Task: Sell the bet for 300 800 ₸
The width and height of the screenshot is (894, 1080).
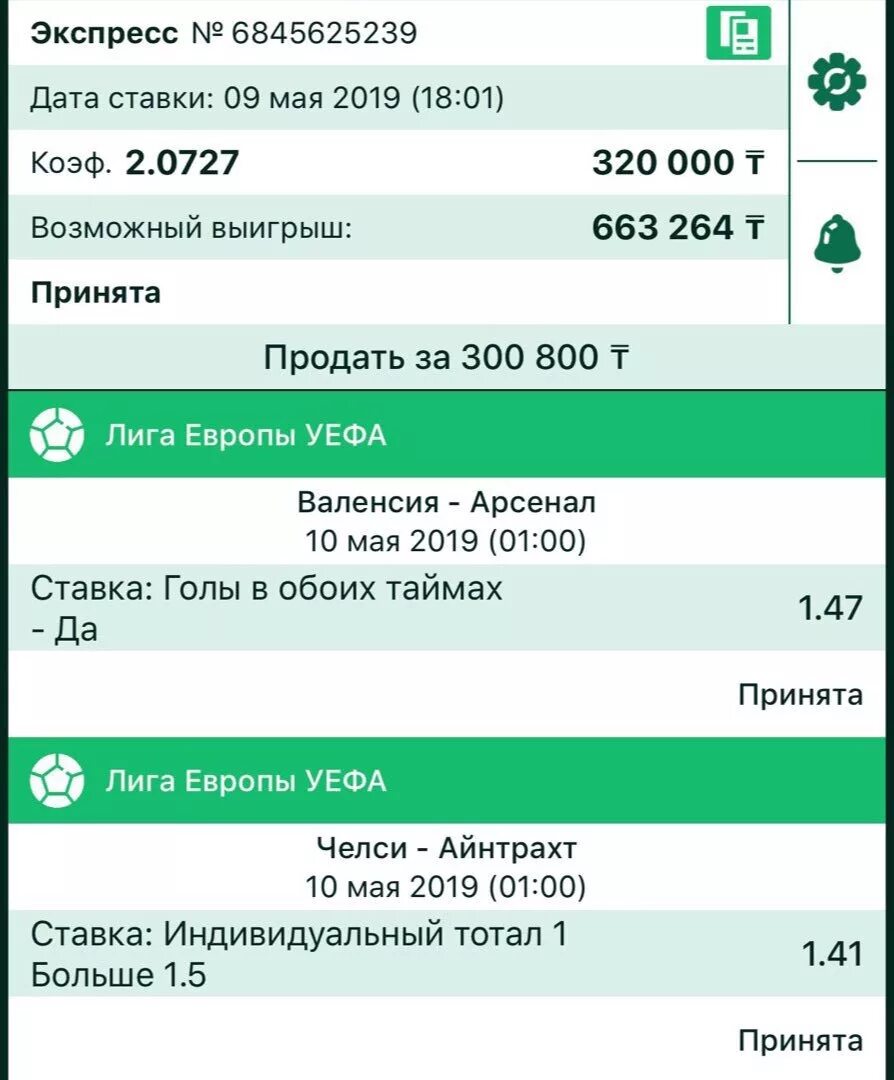Action: point(446,357)
